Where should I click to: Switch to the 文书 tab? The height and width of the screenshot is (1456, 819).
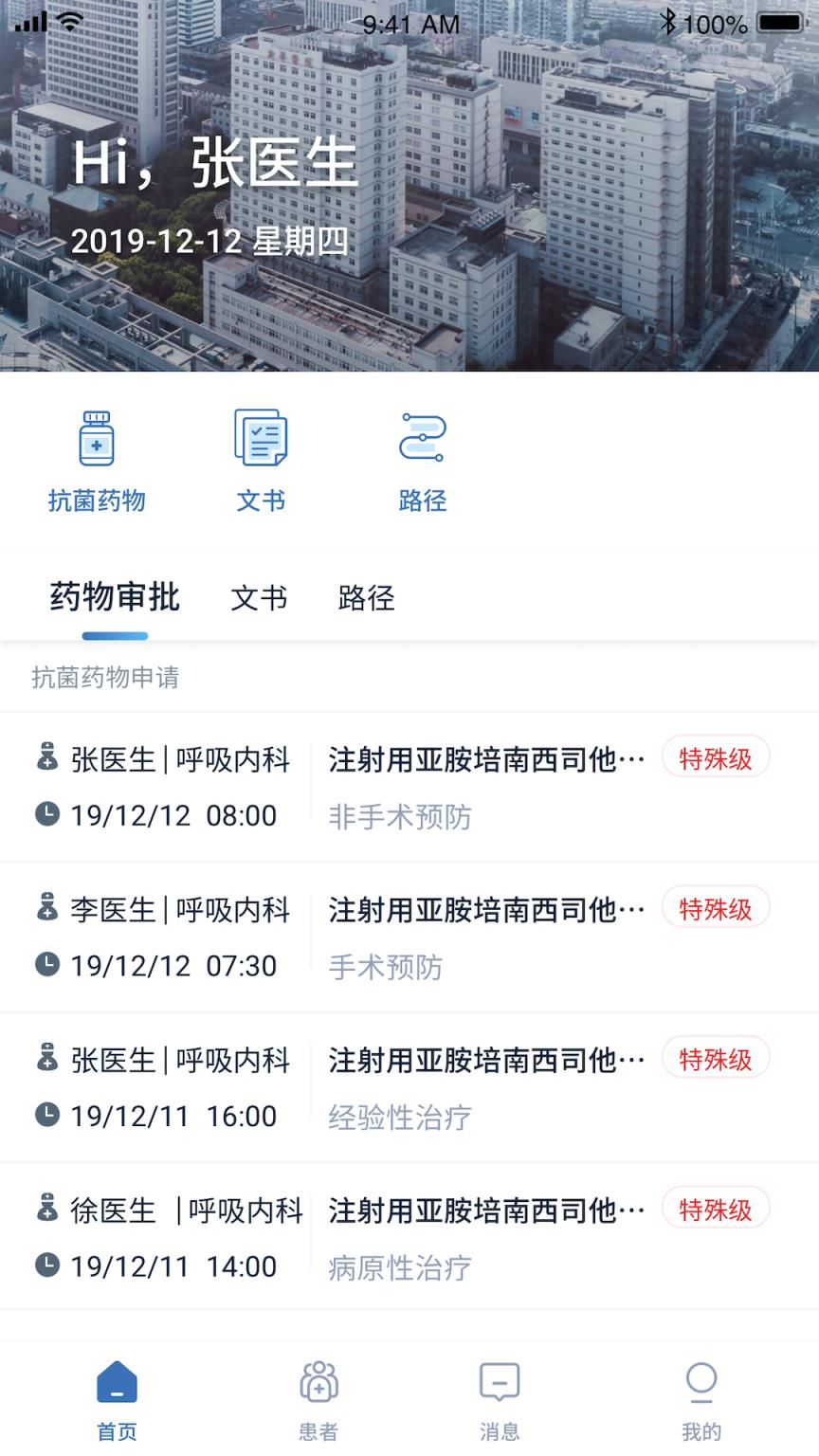(x=258, y=598)
